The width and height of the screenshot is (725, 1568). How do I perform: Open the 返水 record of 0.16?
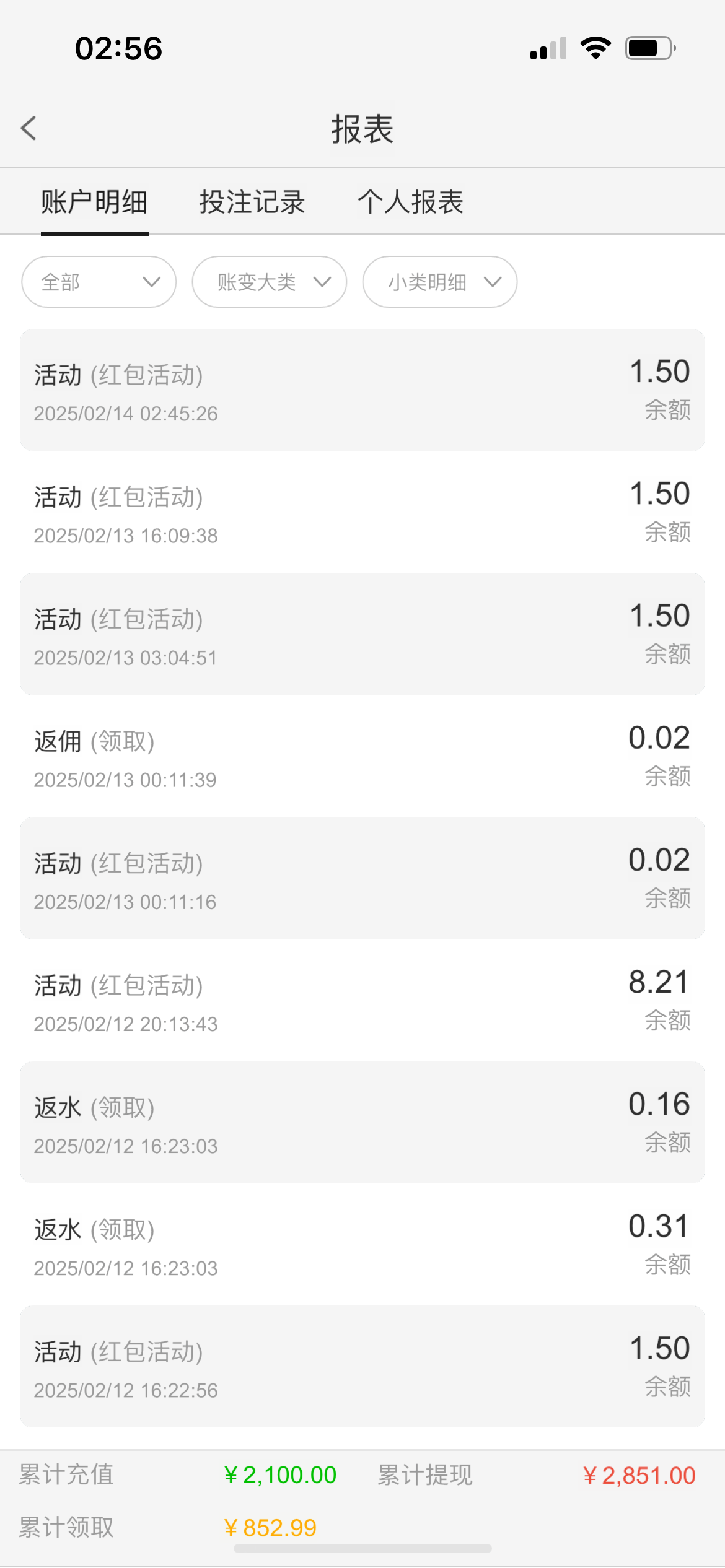coord(362,1122)
